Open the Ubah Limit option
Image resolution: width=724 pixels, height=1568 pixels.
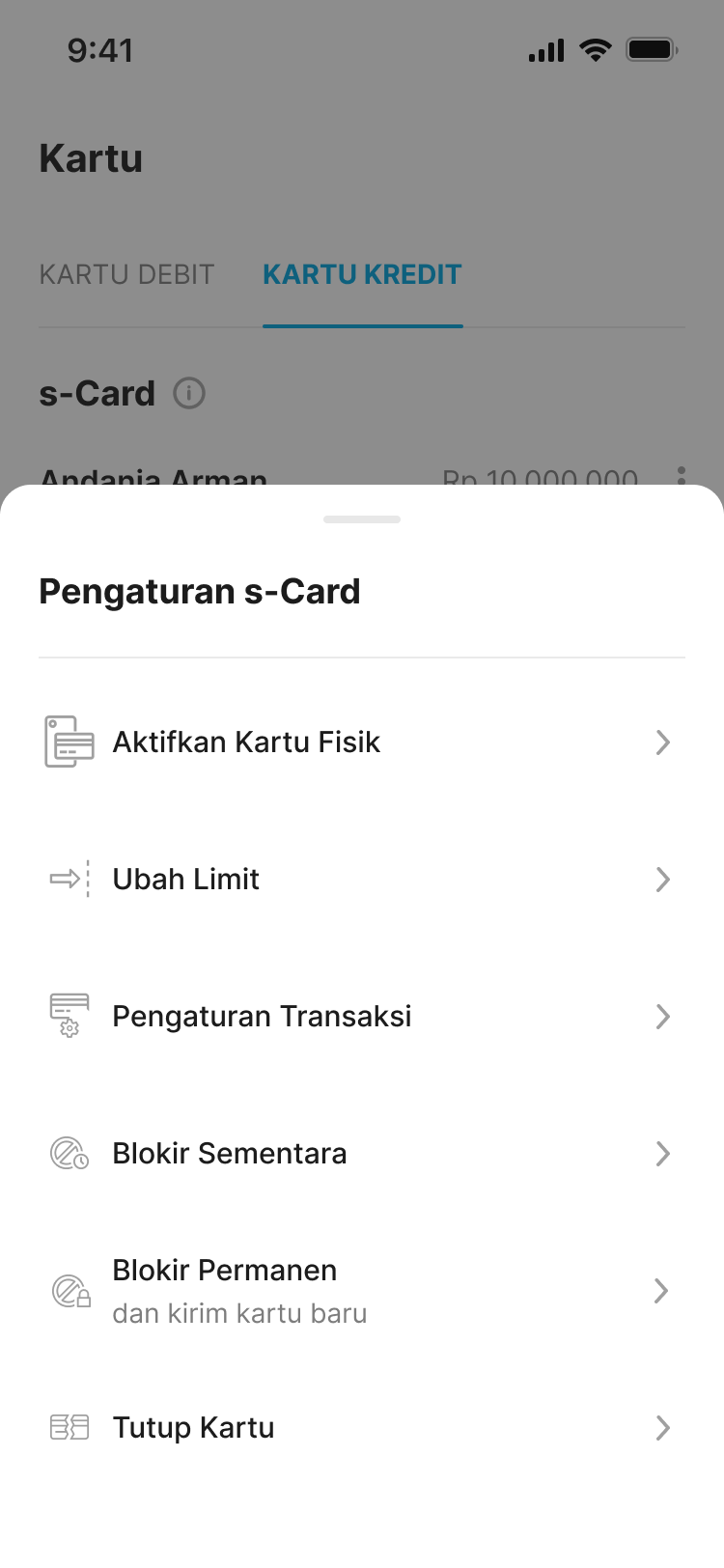(x=185, y=879)
